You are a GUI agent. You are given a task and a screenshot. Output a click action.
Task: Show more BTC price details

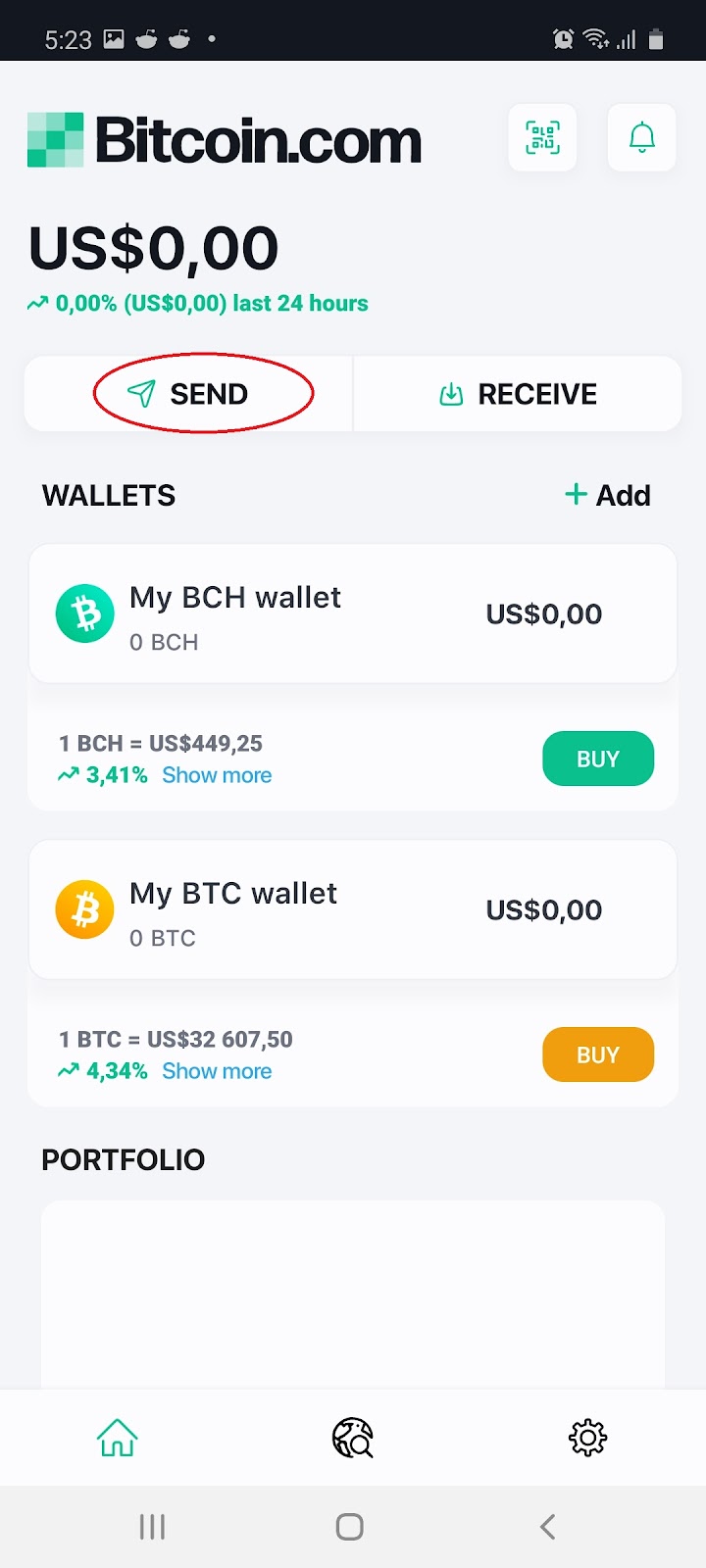[x=217, y=1071]
